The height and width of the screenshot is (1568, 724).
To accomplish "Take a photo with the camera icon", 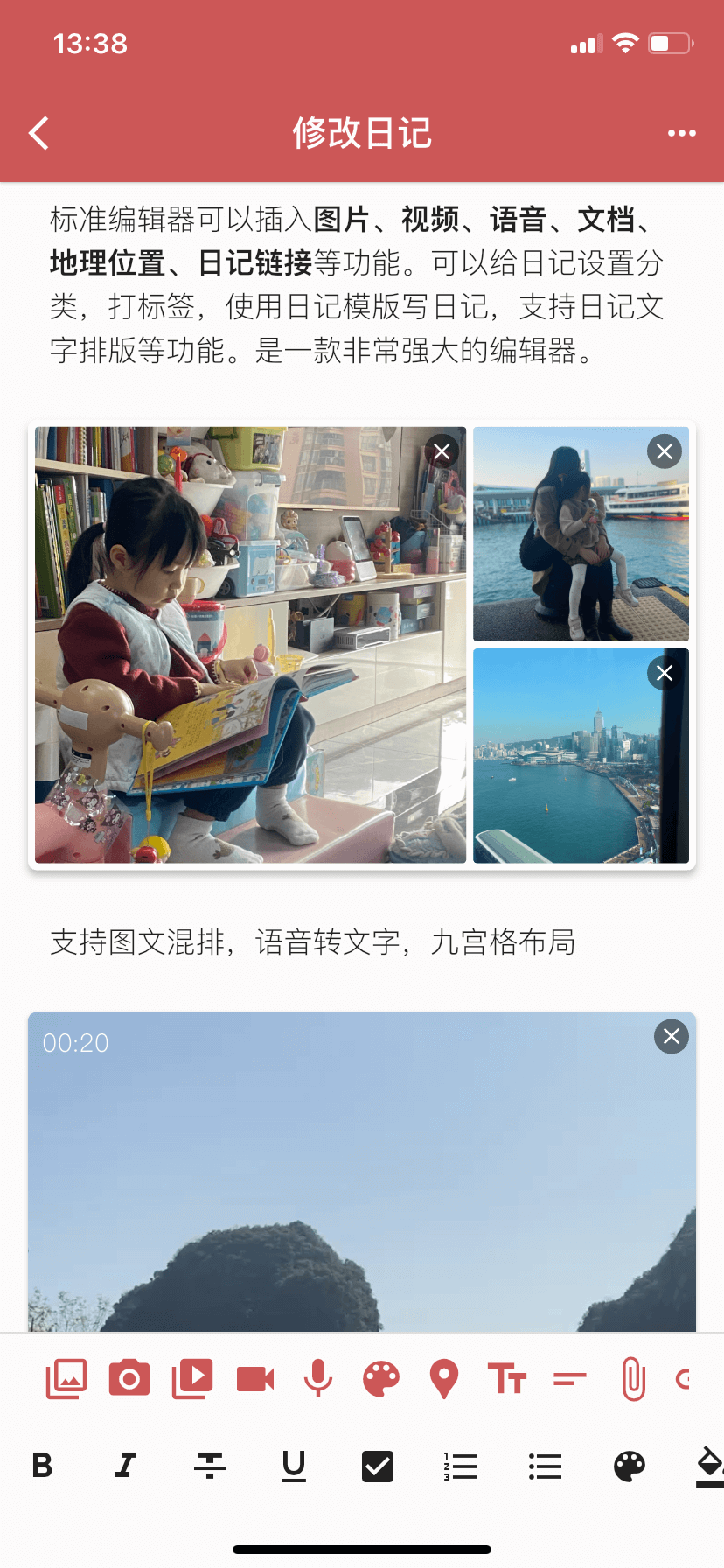I will coord(129,1380).
